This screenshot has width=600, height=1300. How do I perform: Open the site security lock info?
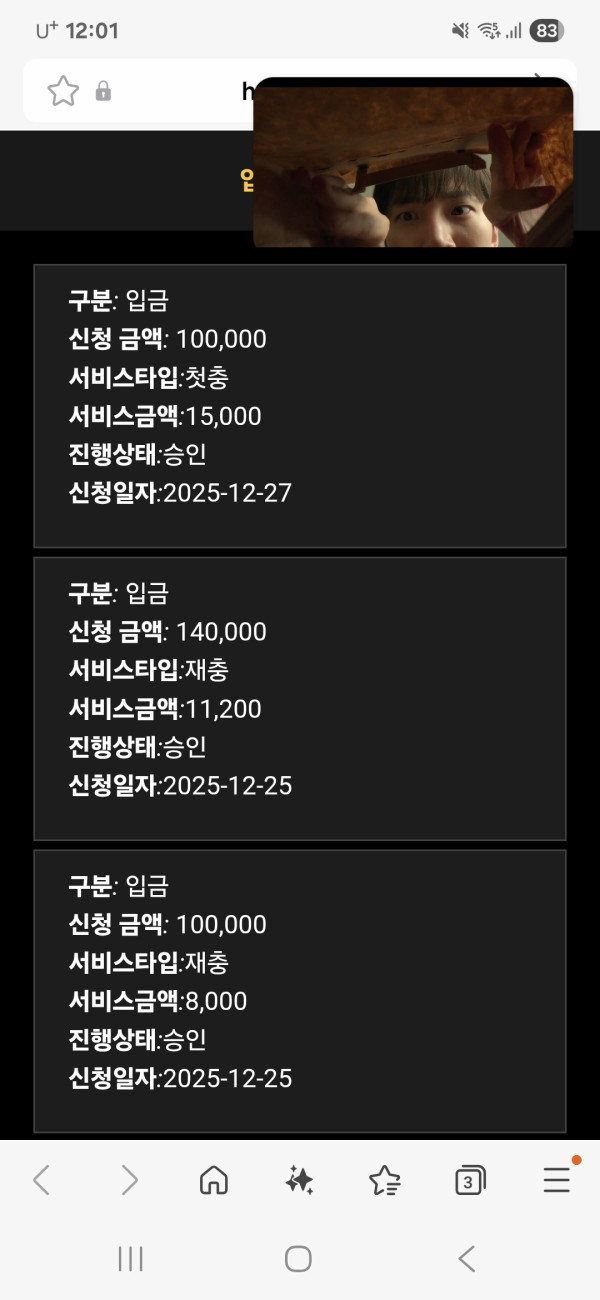coord(103,92)
